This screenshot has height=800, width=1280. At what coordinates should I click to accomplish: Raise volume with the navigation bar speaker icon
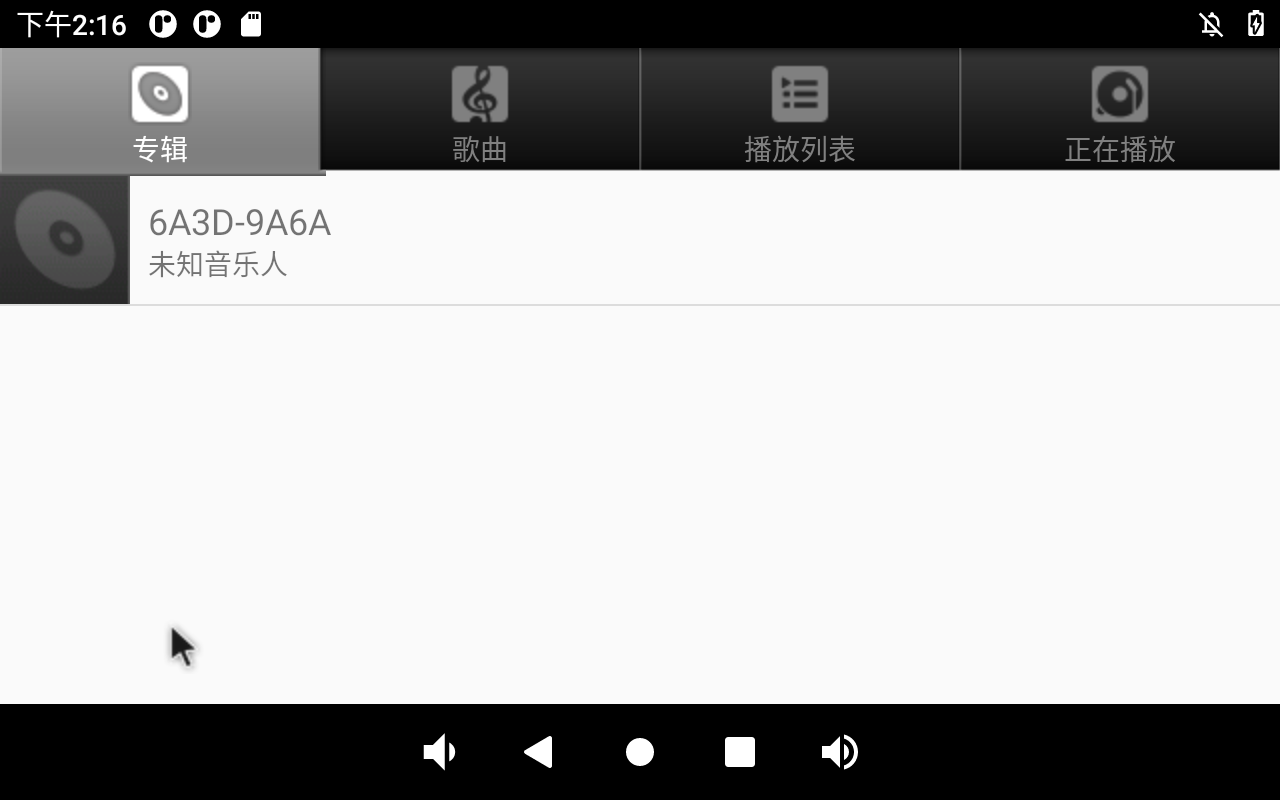840,752
